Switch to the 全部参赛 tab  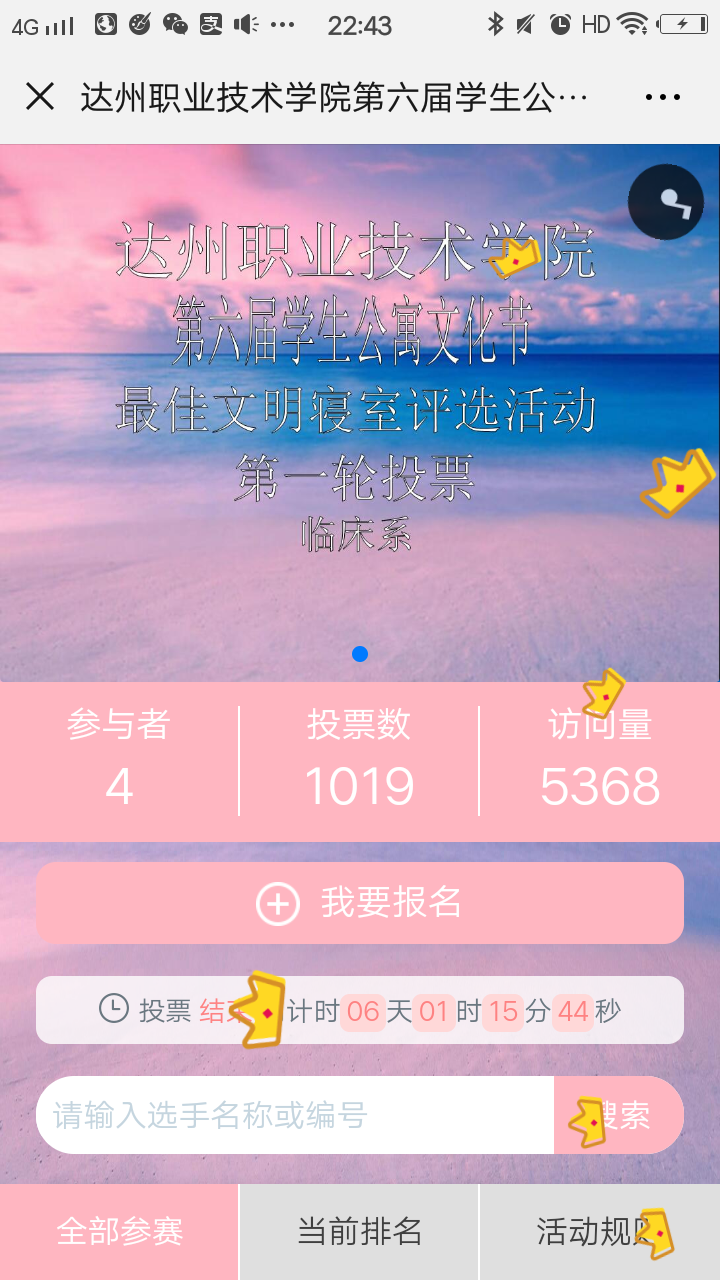tap(119, 1232)
